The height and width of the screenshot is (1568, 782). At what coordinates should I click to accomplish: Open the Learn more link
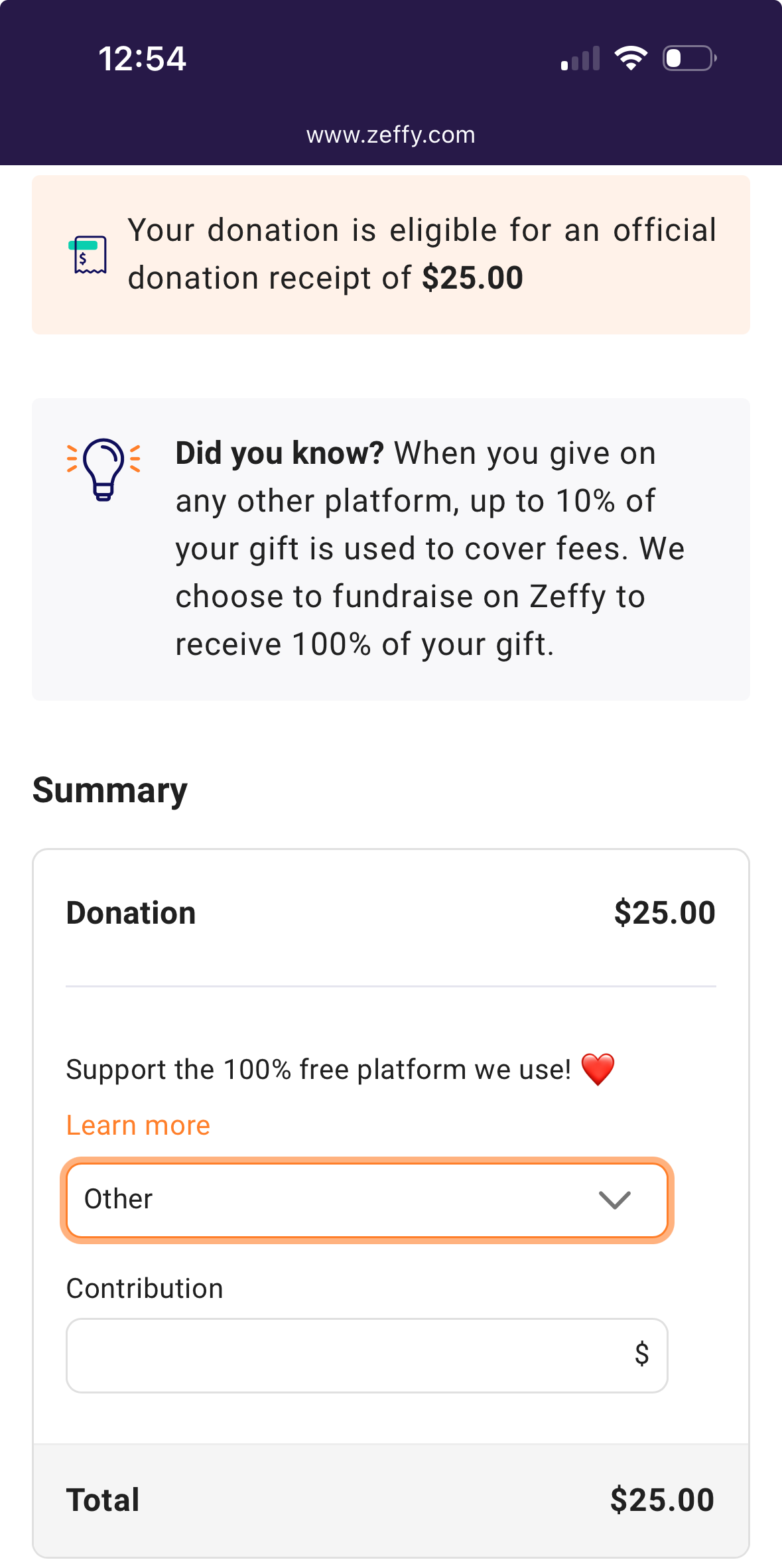click(x=137, y=1124)
